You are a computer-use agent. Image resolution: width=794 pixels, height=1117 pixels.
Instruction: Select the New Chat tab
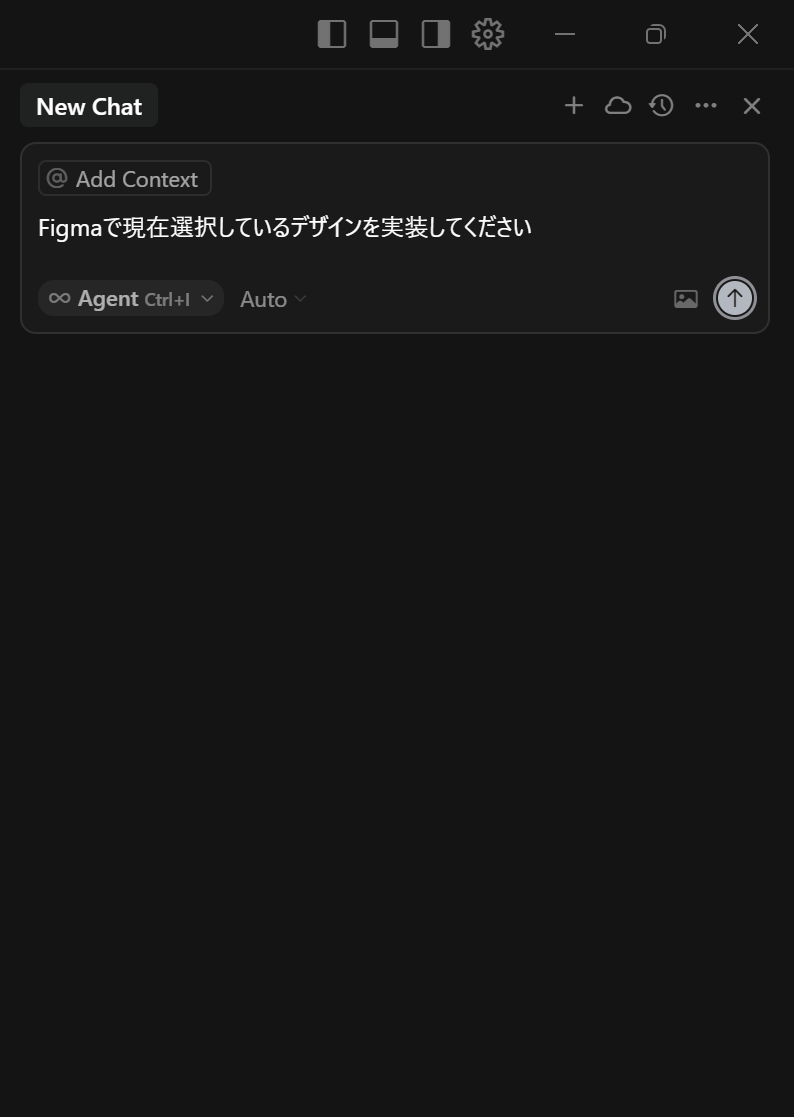[x=89, y=106]
